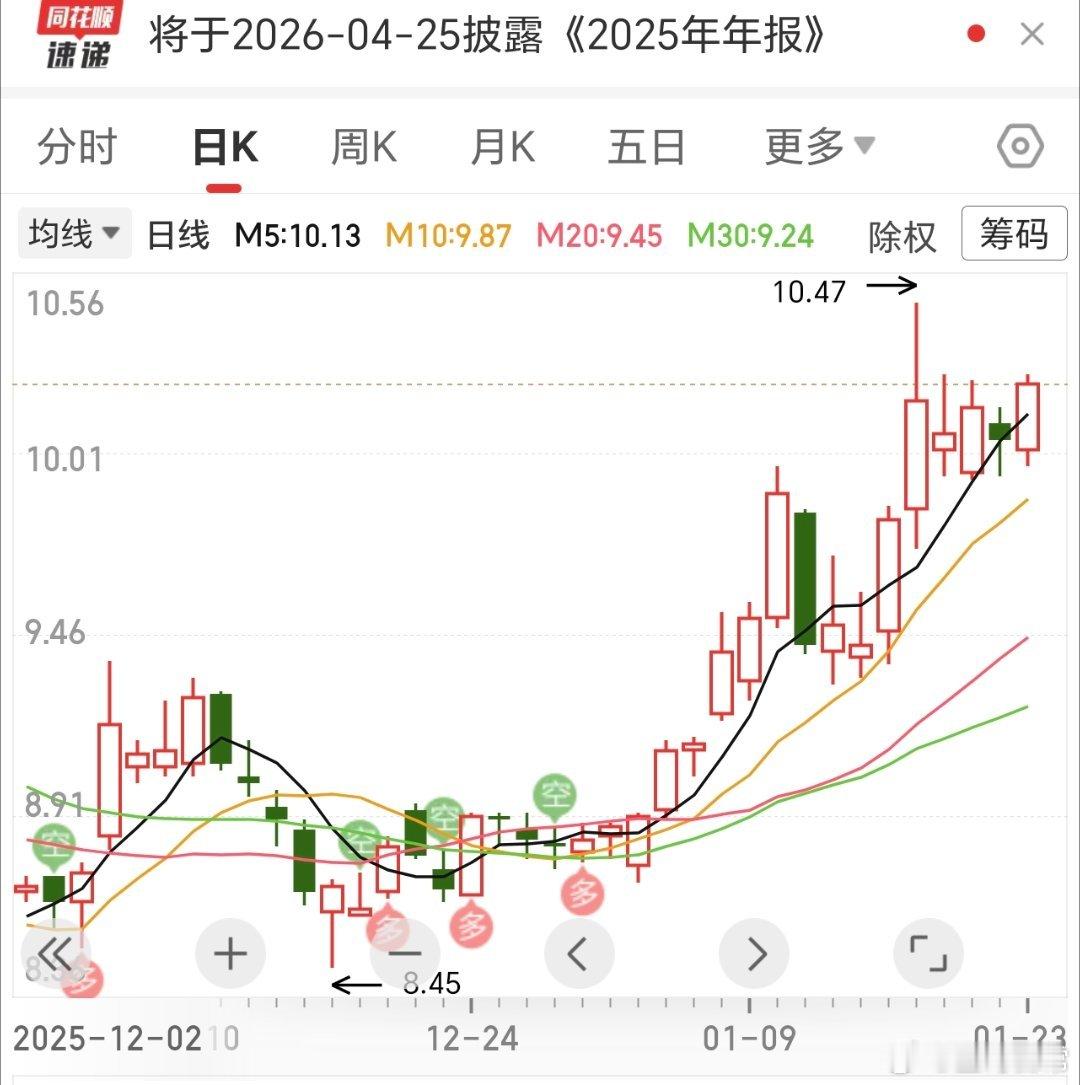Pan chart right with the right arrow icon
This screenshot has height=1085, width=1080.
(x=753, y=953)
